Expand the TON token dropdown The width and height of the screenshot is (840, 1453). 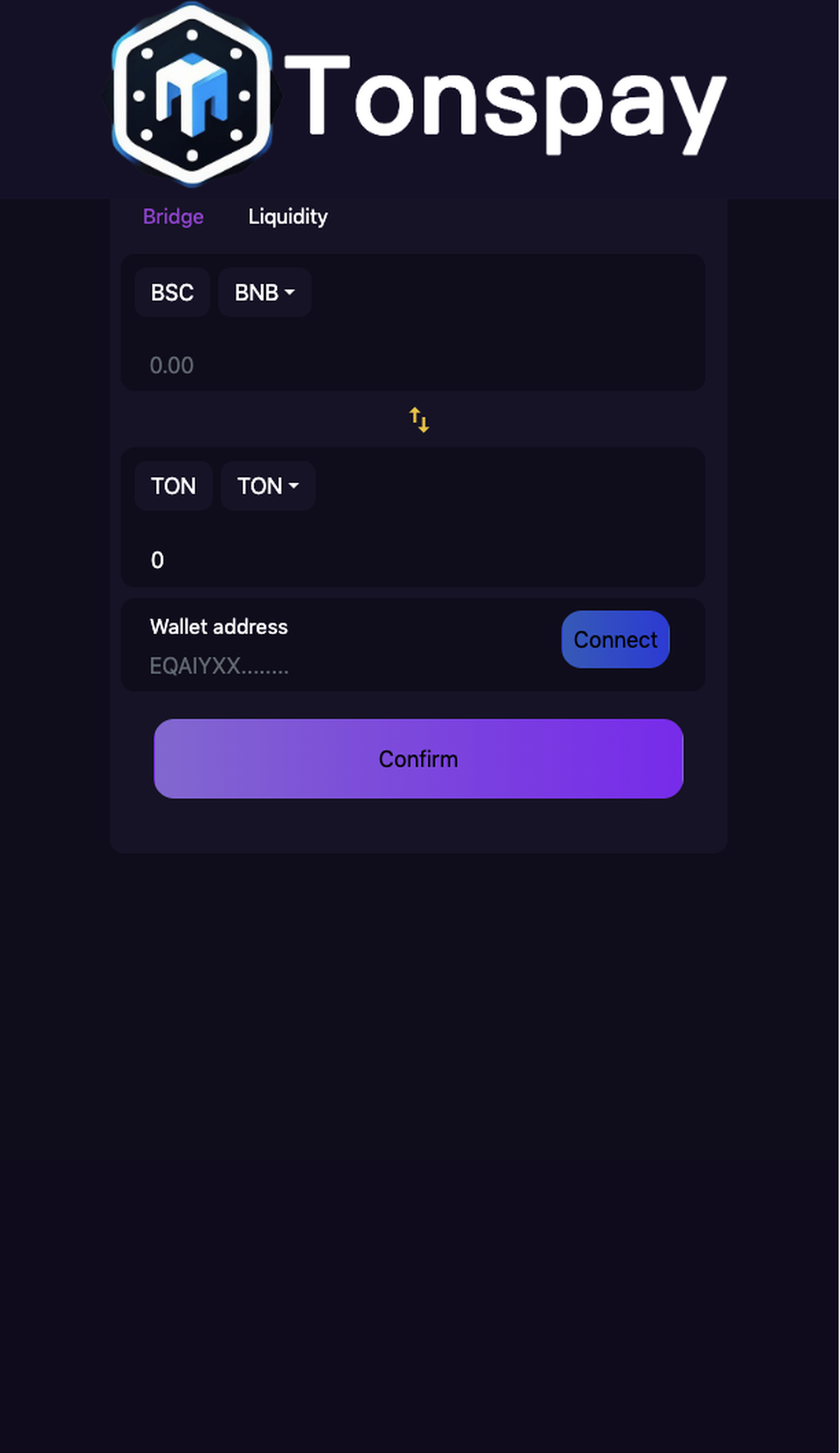pyautogui.click(x=268, y=486)
